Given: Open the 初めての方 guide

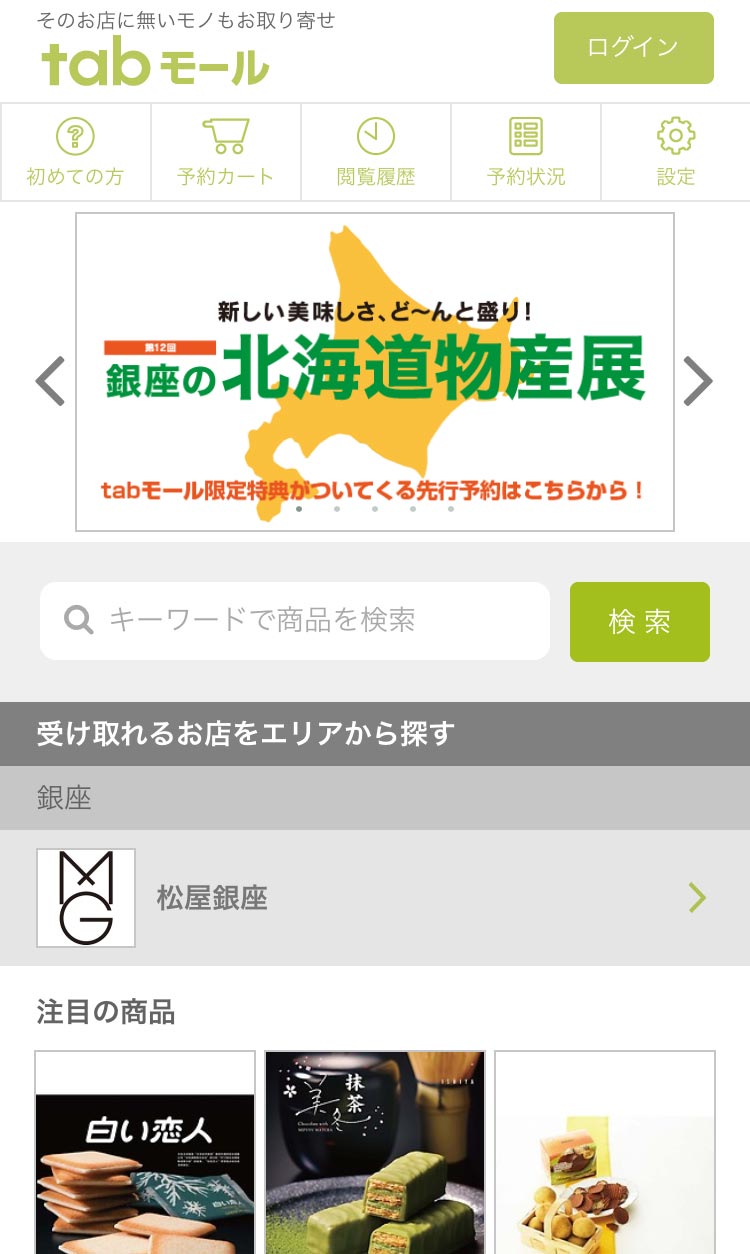Looking at the screenshot, I should (x=75, y=152).
